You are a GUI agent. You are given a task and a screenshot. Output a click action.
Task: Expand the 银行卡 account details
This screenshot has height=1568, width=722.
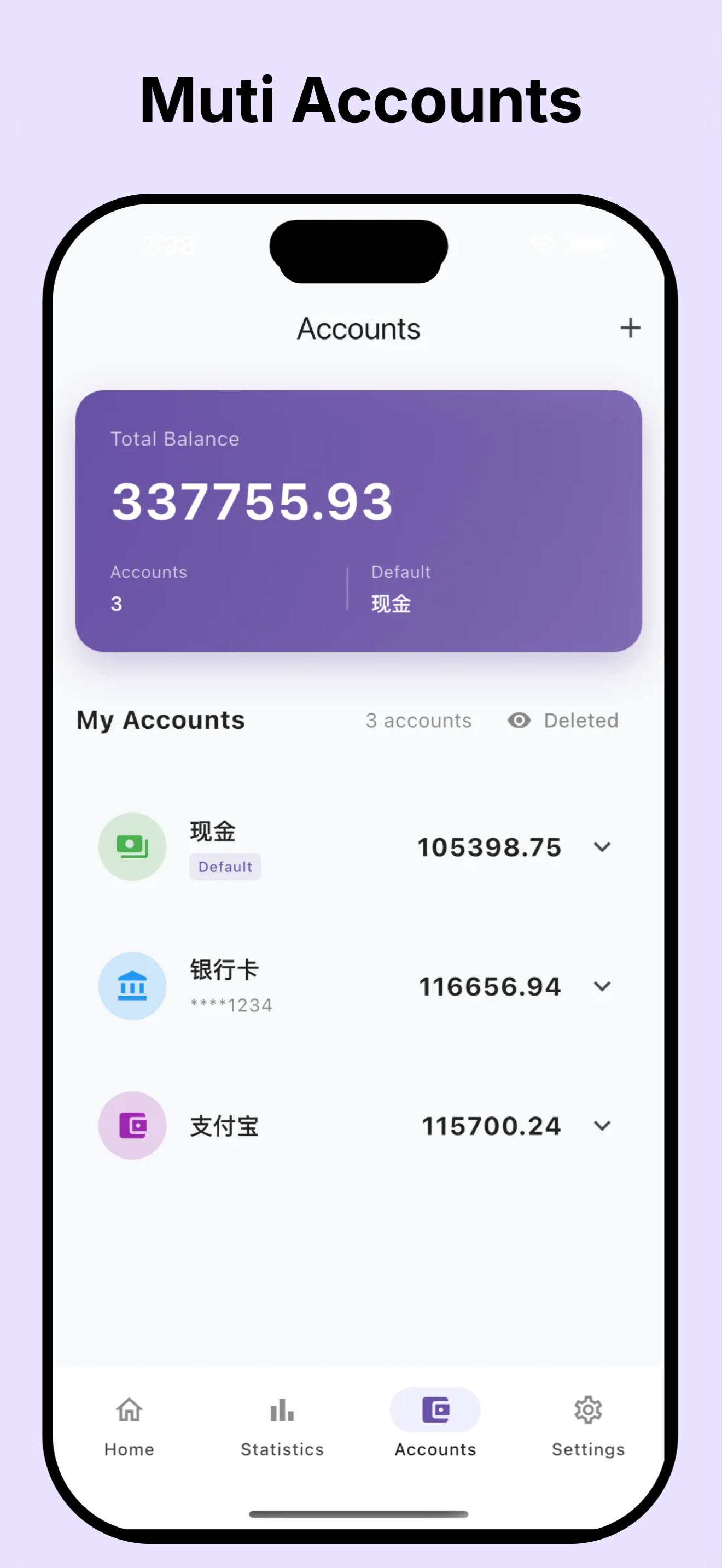click(603, 986)
